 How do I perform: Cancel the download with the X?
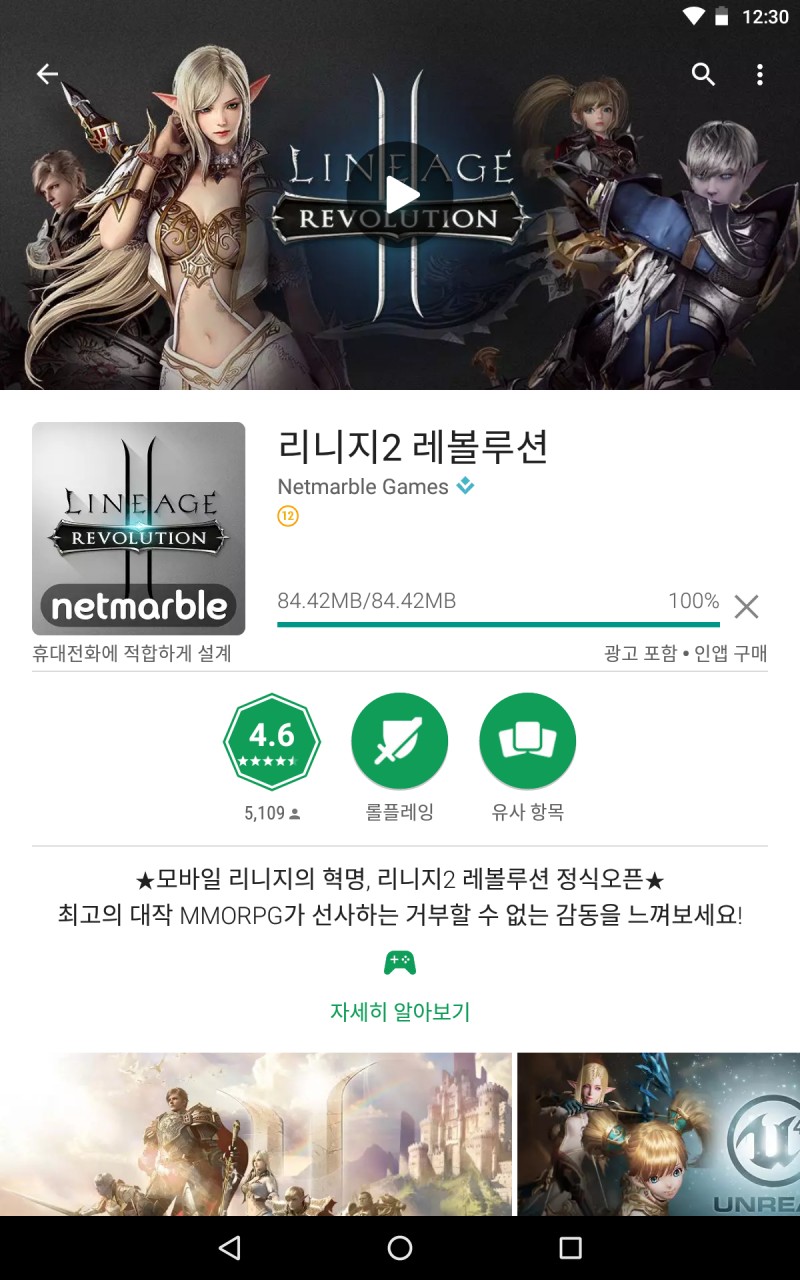(746, 606)
